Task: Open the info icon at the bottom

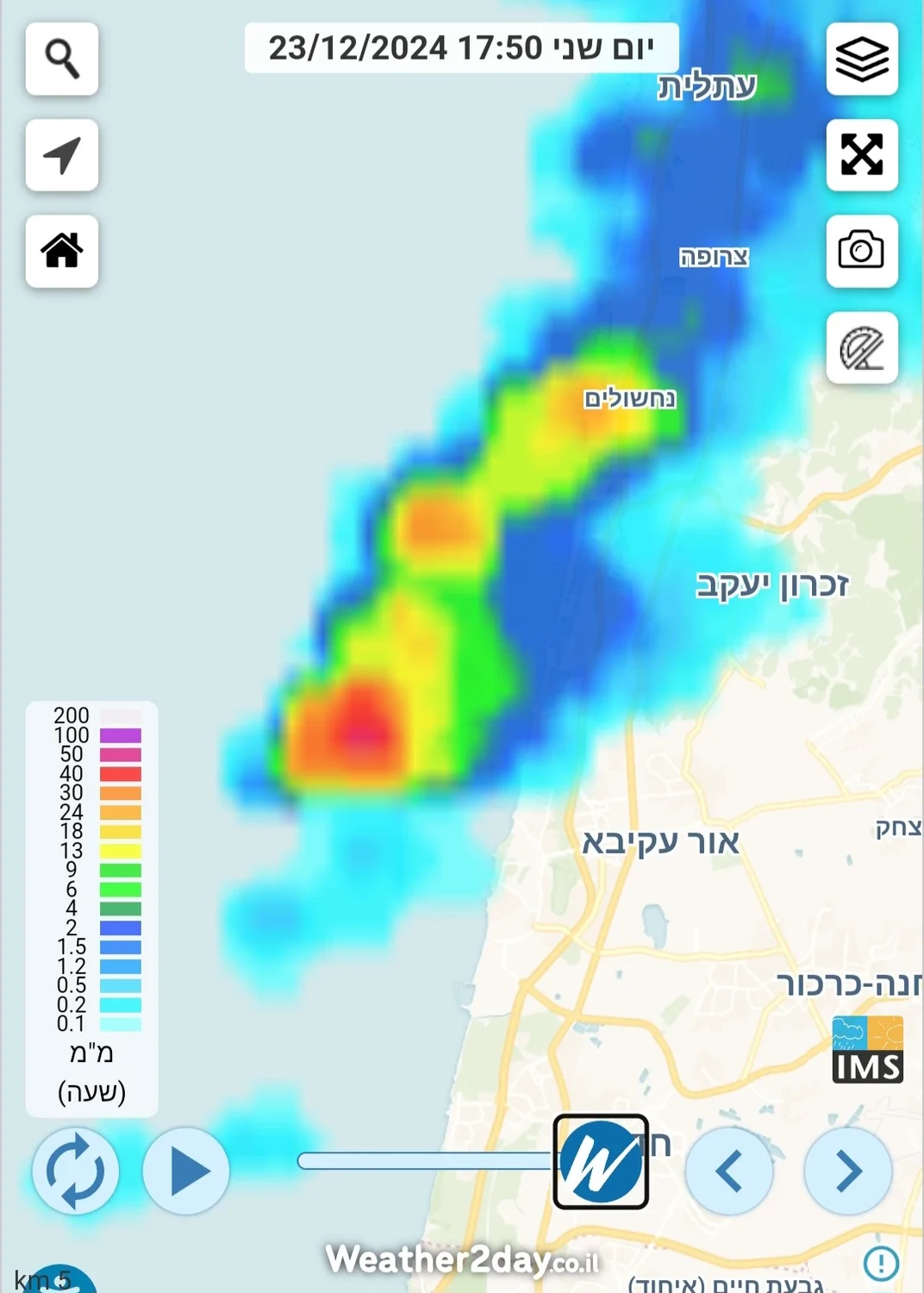Action: click(x=881, y=1264)
